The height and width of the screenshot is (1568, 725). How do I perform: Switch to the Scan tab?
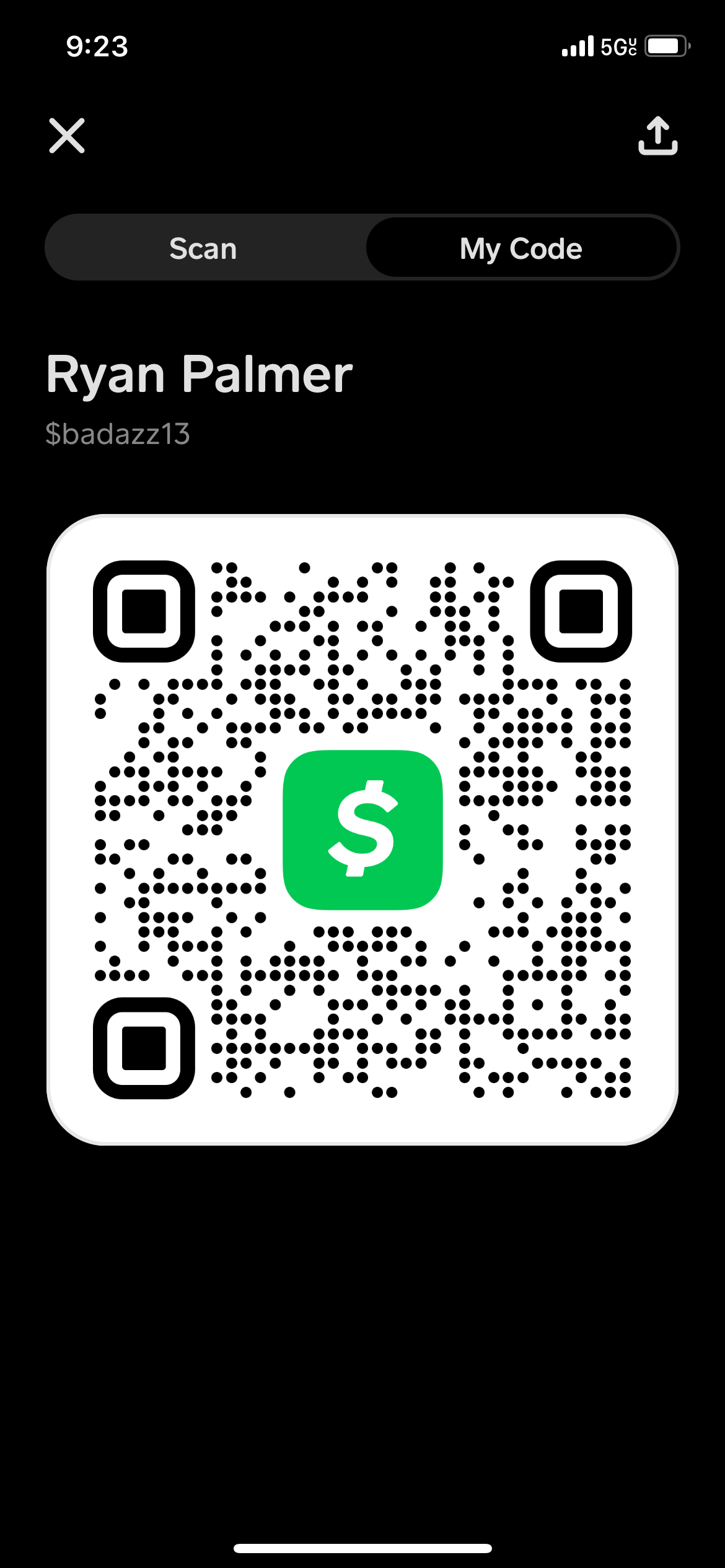click(x=203, y=248)
